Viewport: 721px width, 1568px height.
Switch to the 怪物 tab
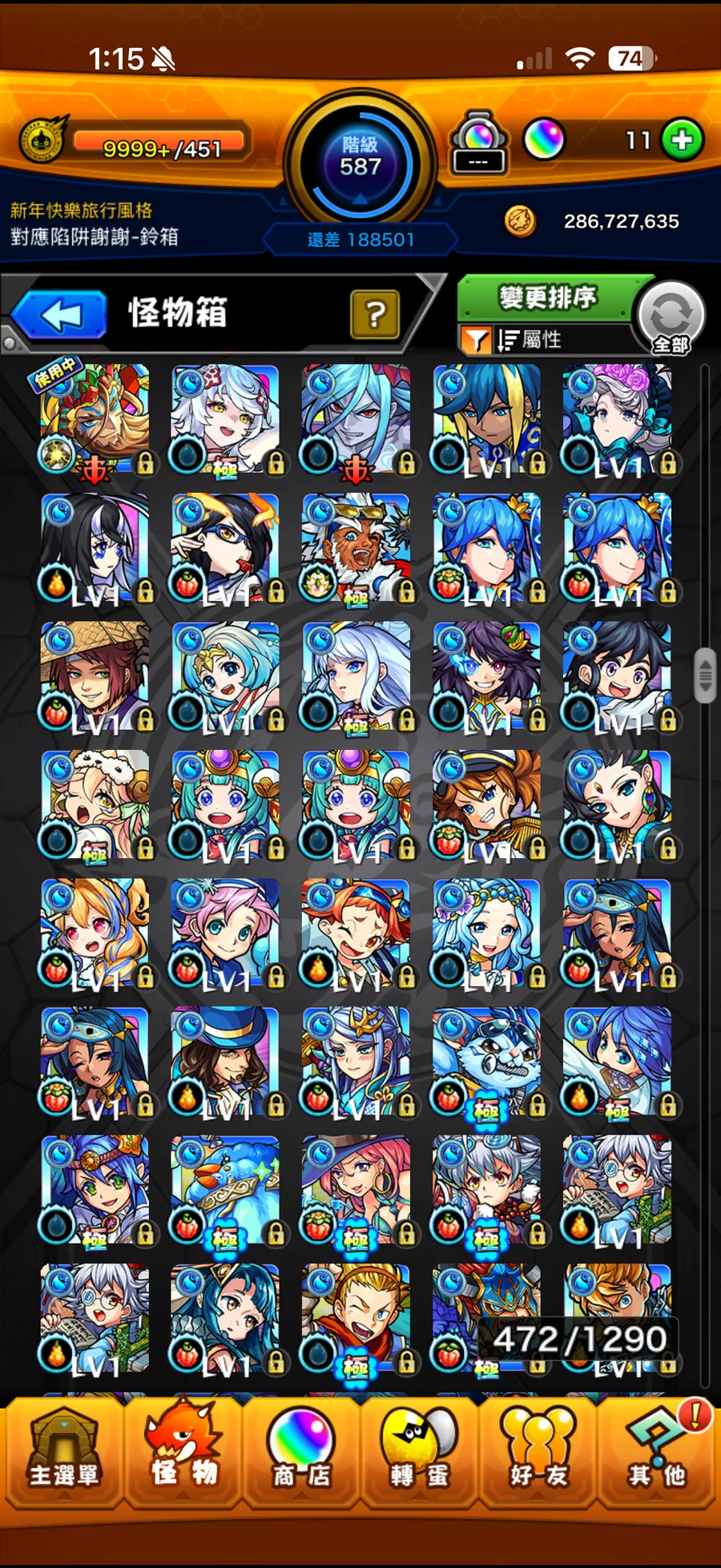[x=183, y=1452]
